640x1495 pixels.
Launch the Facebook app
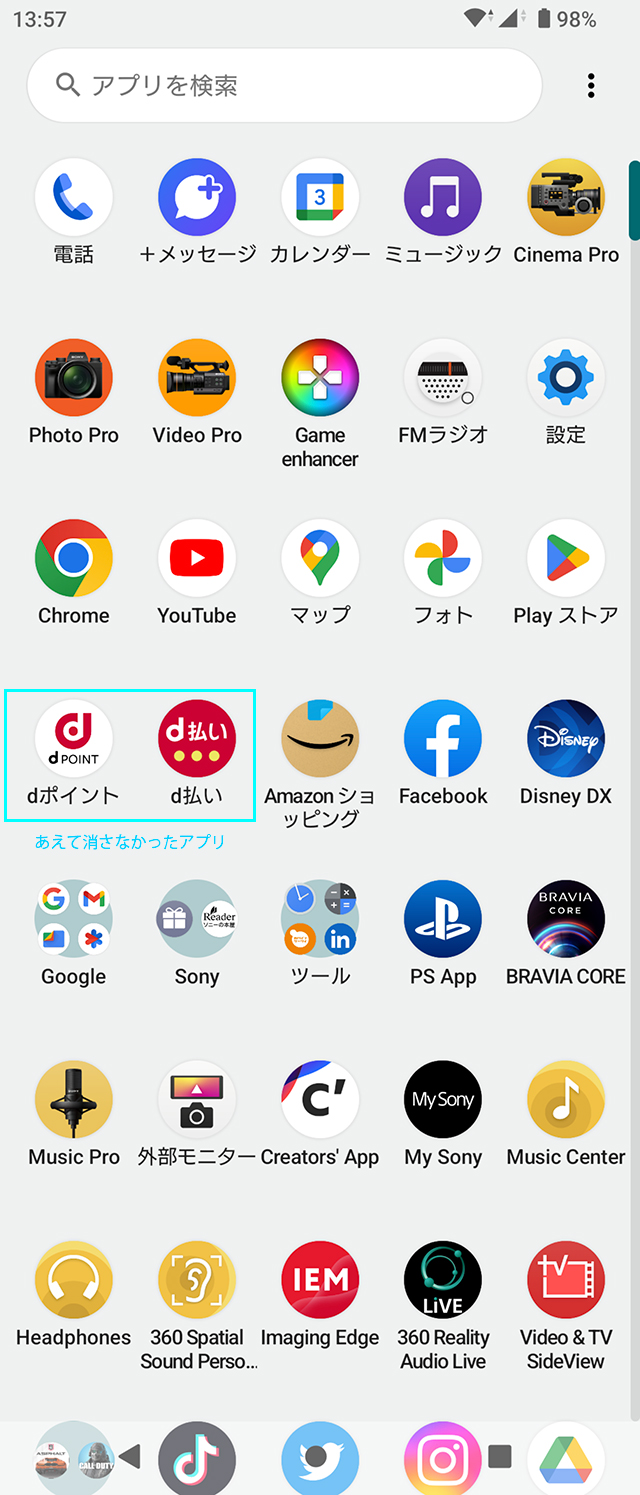coord(443,739)
